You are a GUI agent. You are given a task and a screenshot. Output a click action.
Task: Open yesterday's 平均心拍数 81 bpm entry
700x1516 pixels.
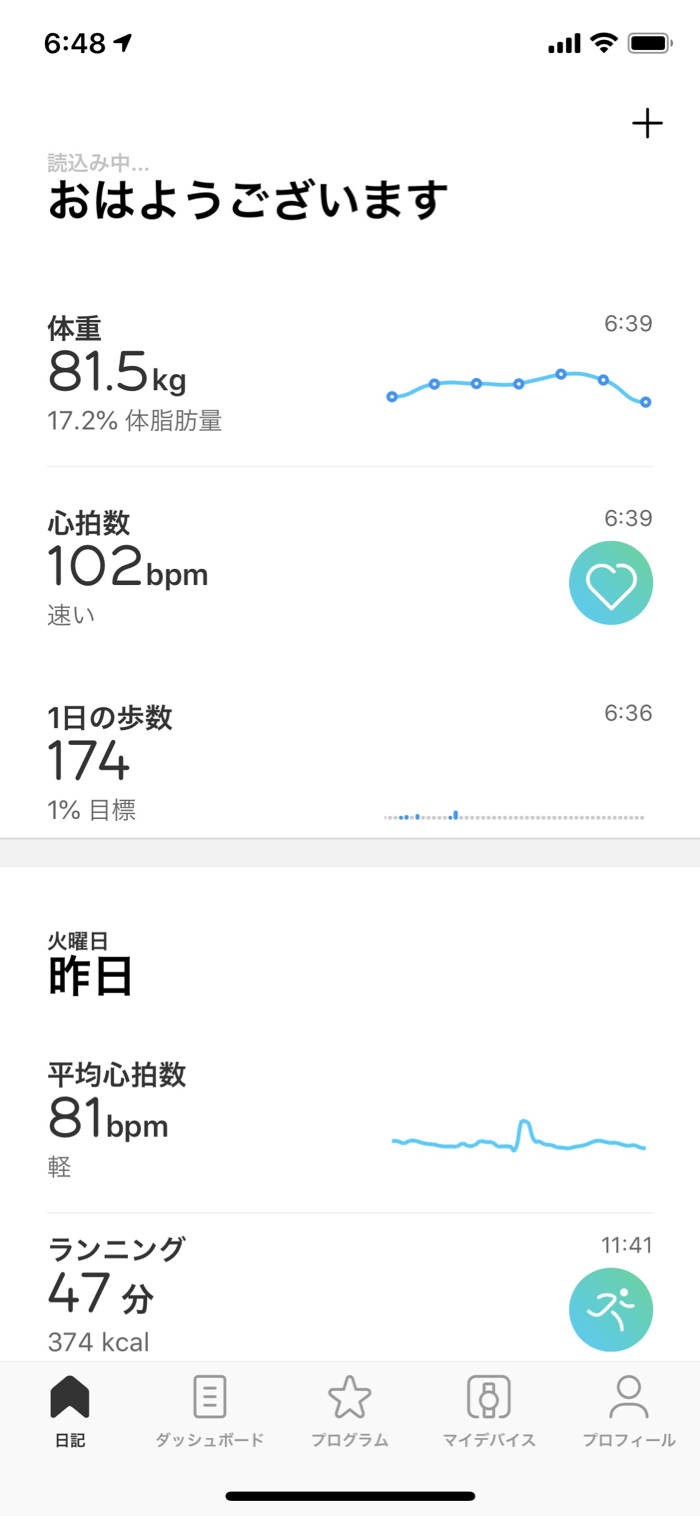349,1122
